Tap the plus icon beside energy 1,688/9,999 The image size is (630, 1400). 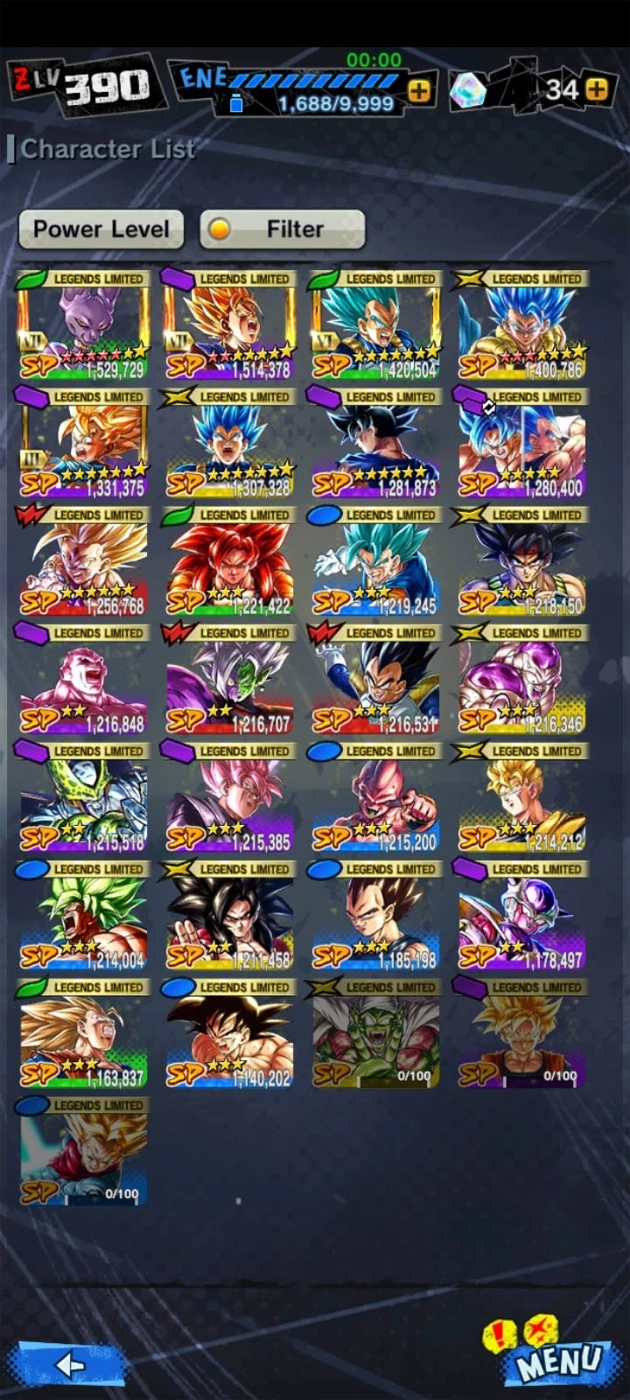(x=419, y=93)
